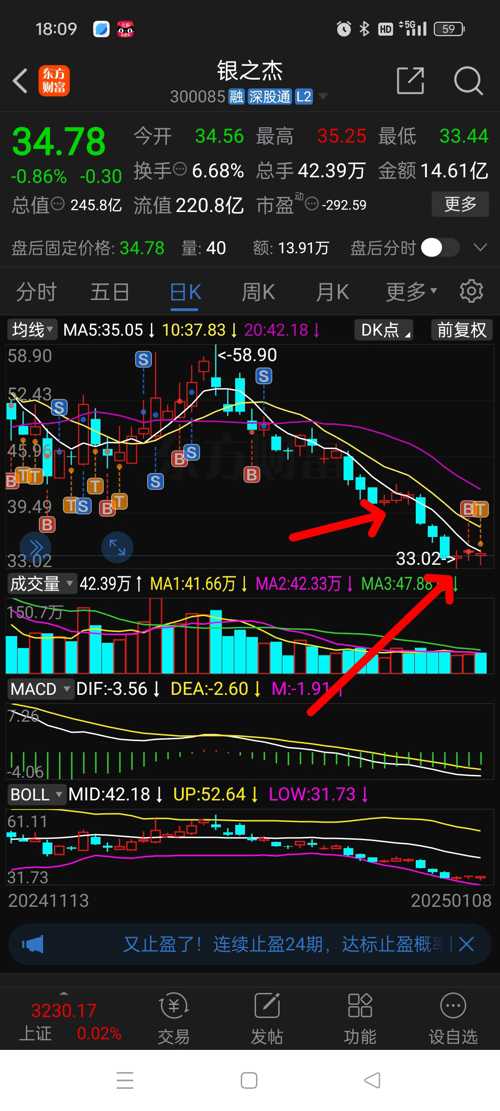Share this stock page
Viewport: 500px width, 1111px height.
(x=410, y=81)
